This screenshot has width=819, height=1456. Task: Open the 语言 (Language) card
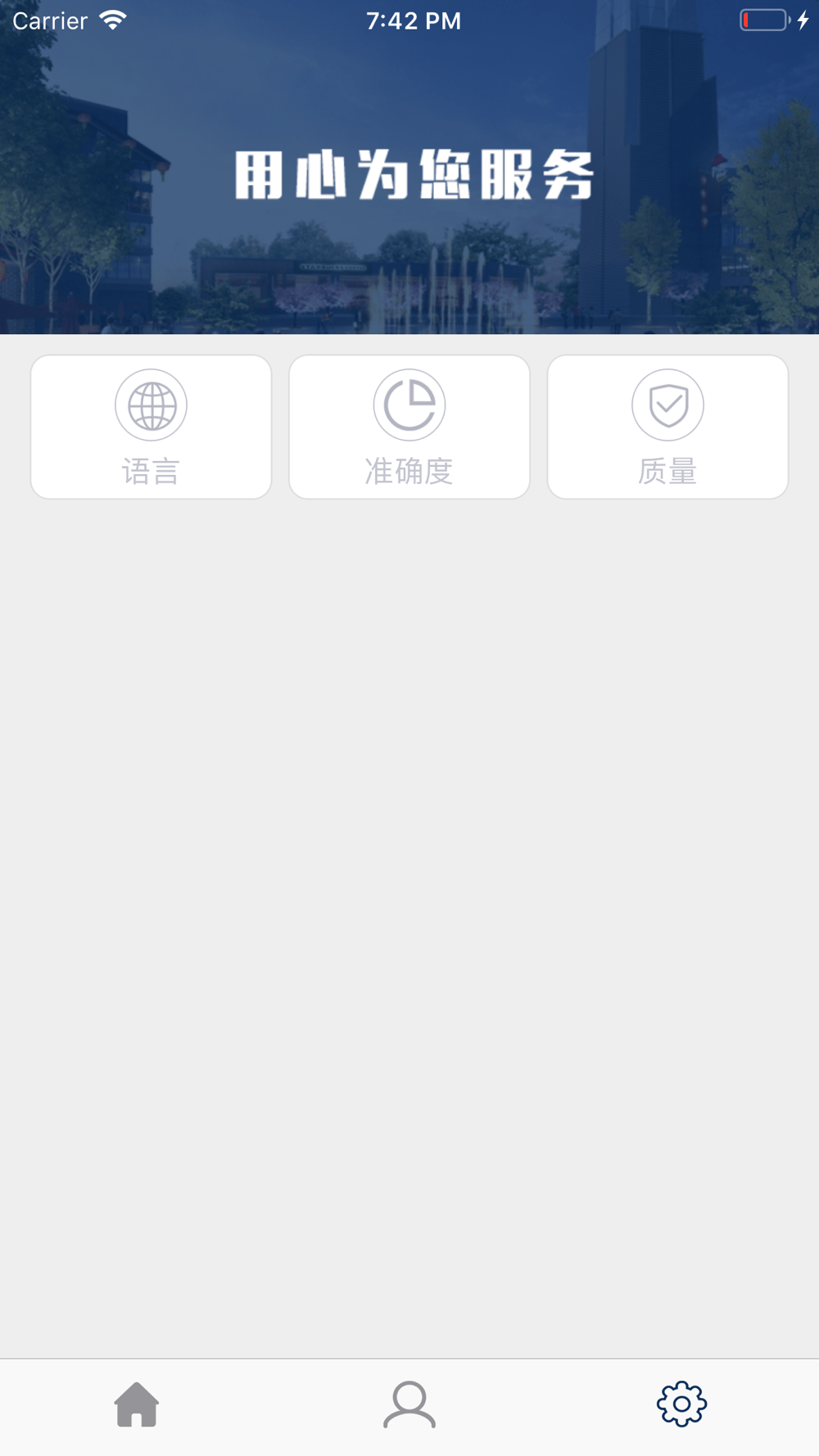tap(151, 427)
